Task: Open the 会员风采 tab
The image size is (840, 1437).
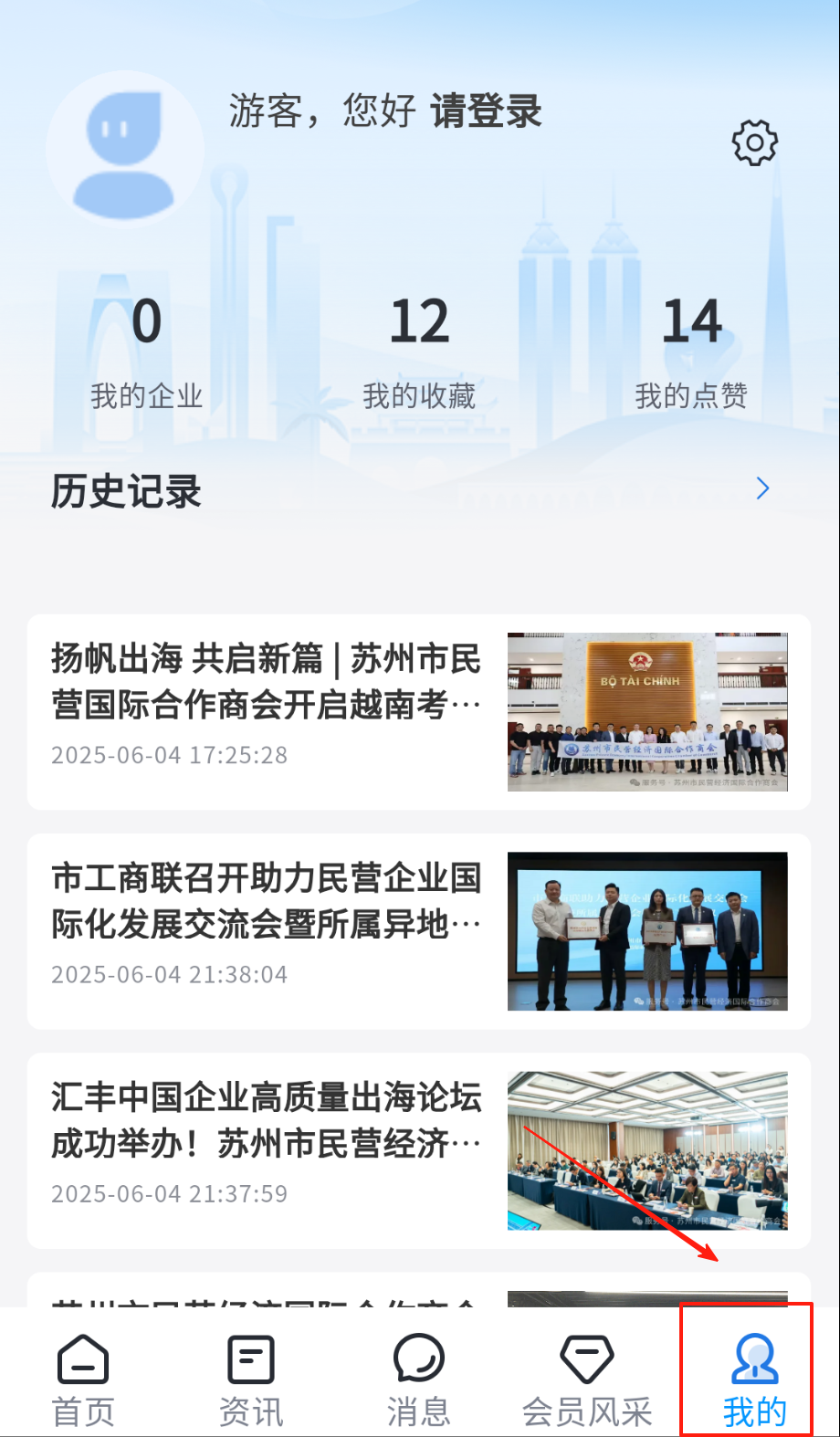Action: (586, 1379)
